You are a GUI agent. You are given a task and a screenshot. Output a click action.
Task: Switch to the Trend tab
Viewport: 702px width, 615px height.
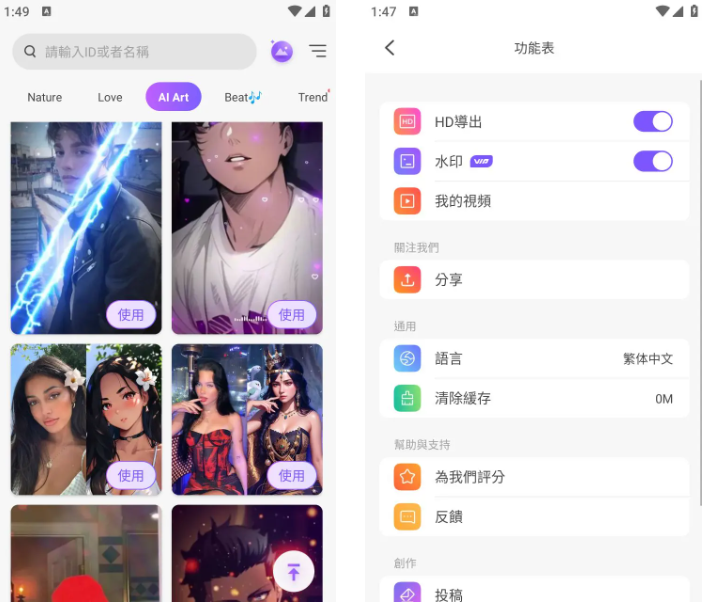point(312,97)
